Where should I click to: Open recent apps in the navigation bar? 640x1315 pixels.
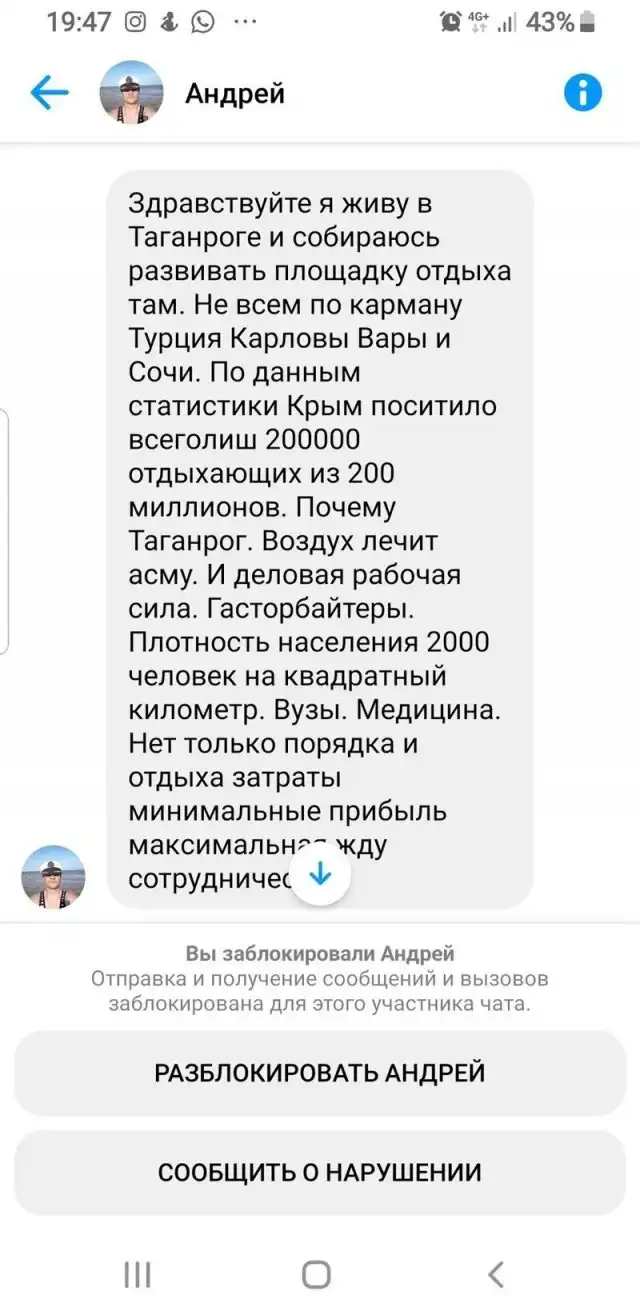(137, 1273)
